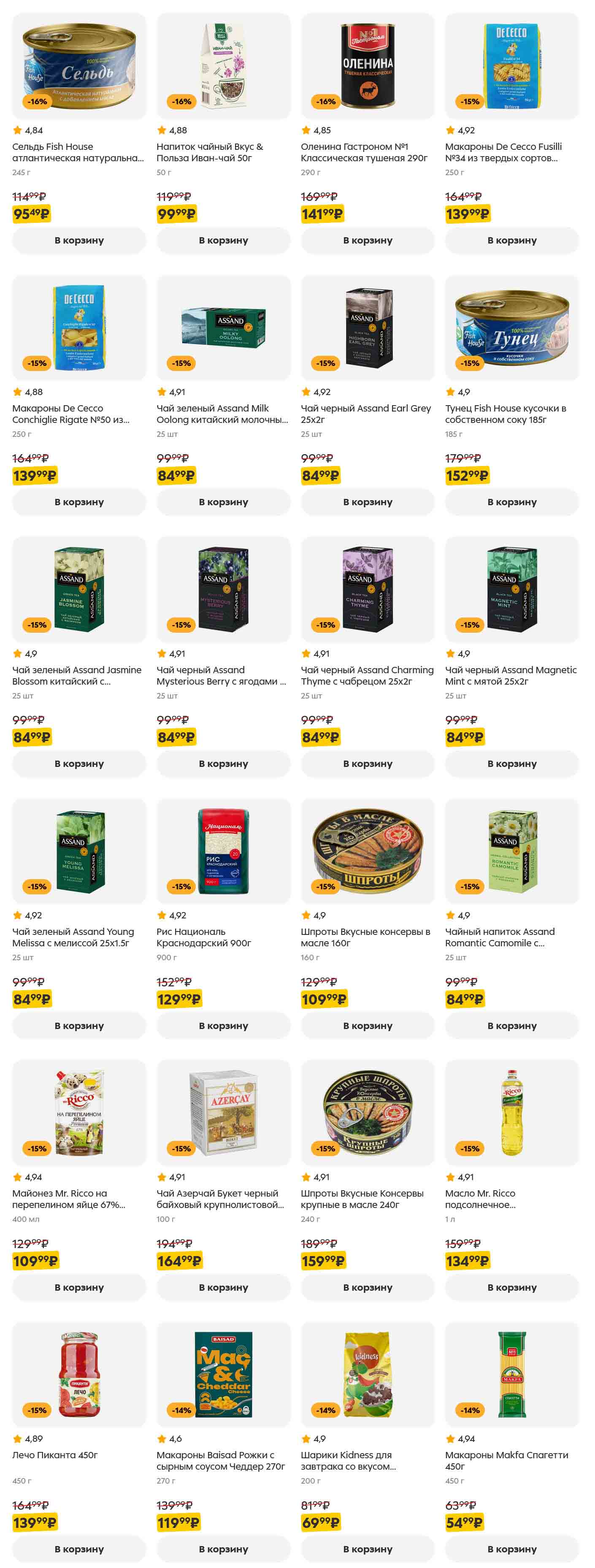Add Оленина Гастроном №1 to cart
This screenshot has height=1568, width=595.
click(368, 241)
